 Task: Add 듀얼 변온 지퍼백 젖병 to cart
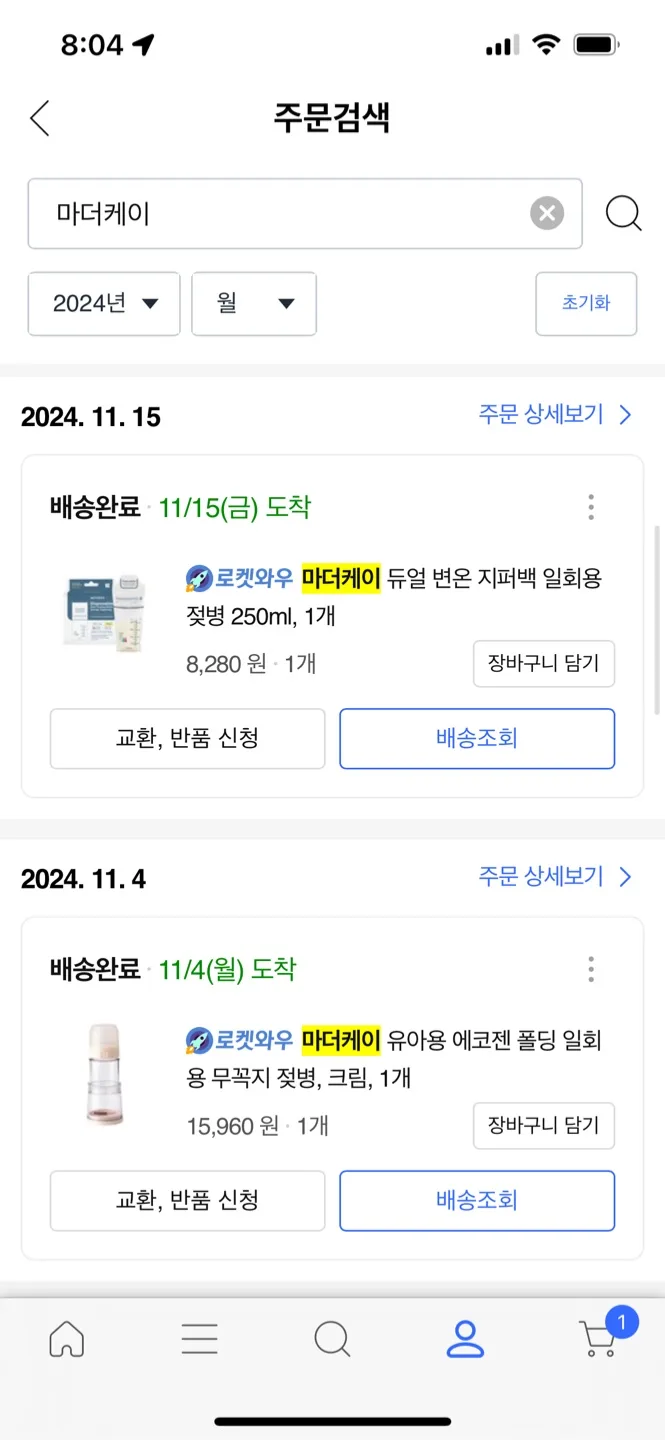[x=543, y=664]
